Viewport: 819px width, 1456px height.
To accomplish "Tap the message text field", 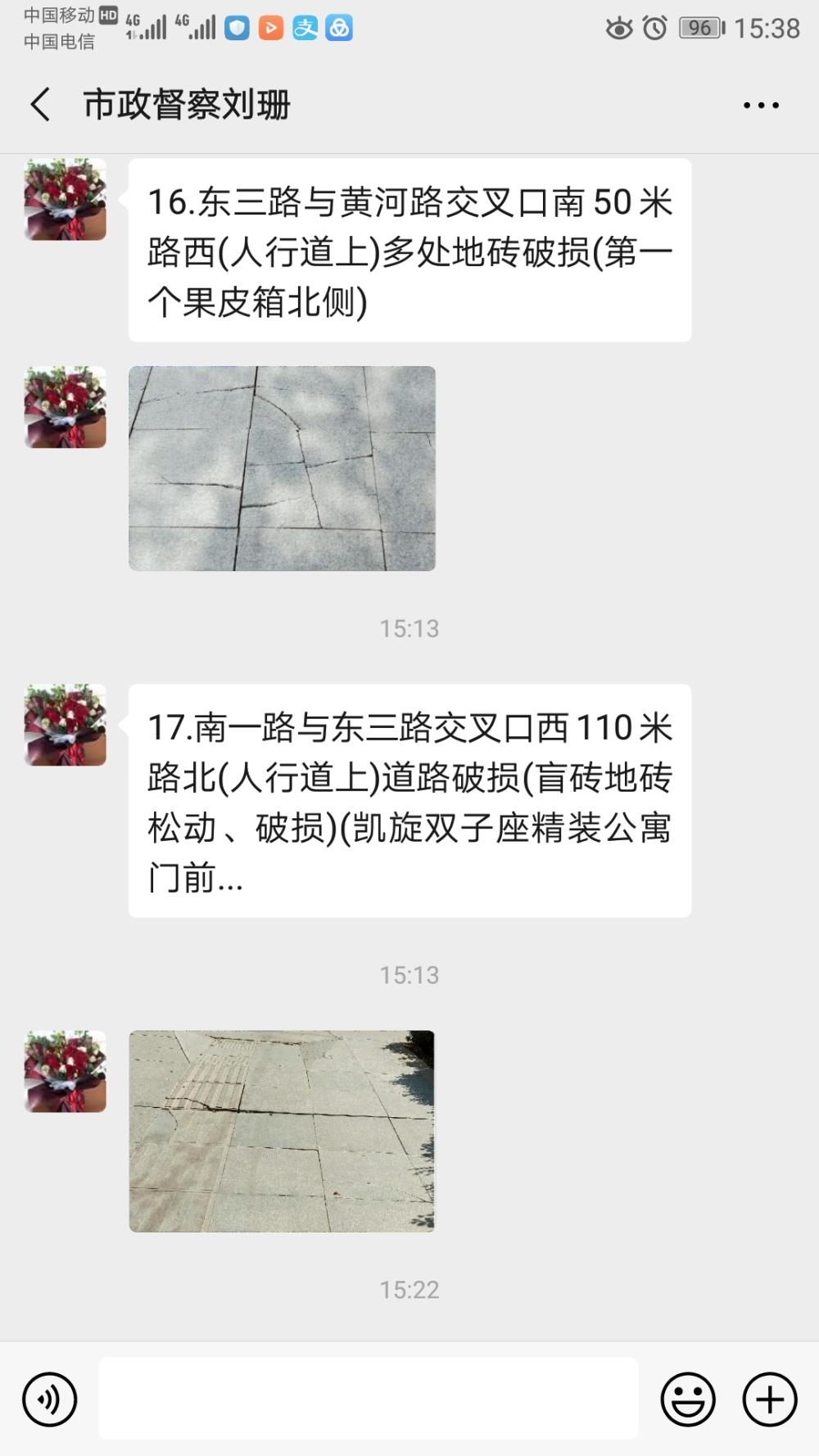I will coord(369,1398).
